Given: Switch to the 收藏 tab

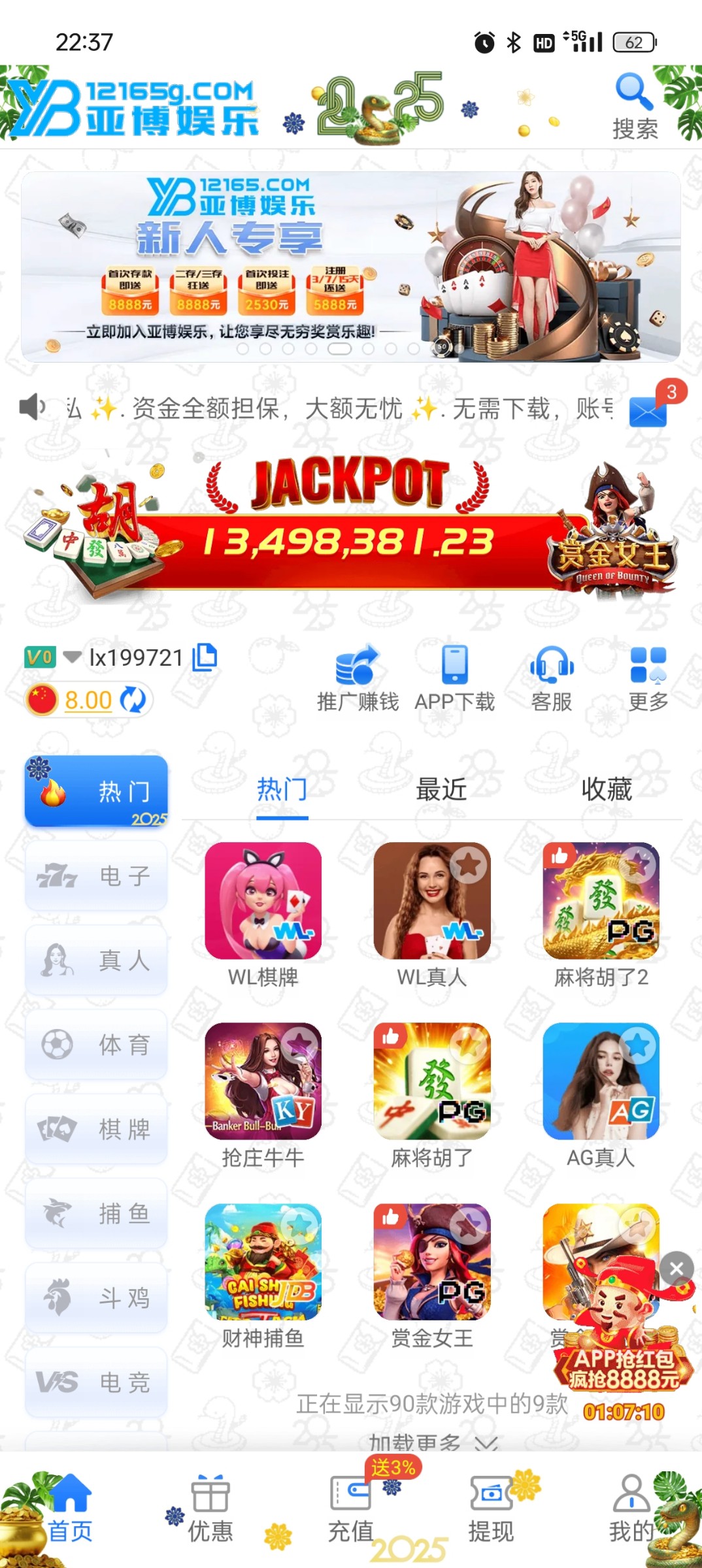Looking at the screenshot, I should [x=607, y=790].
